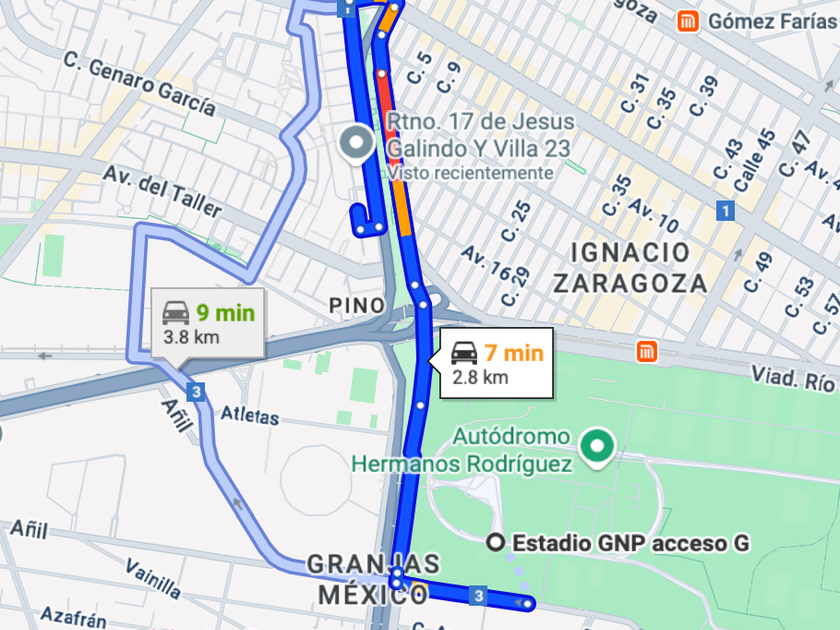Tap the Estadio GNP acceso G destination marker

tap(495, 543)
